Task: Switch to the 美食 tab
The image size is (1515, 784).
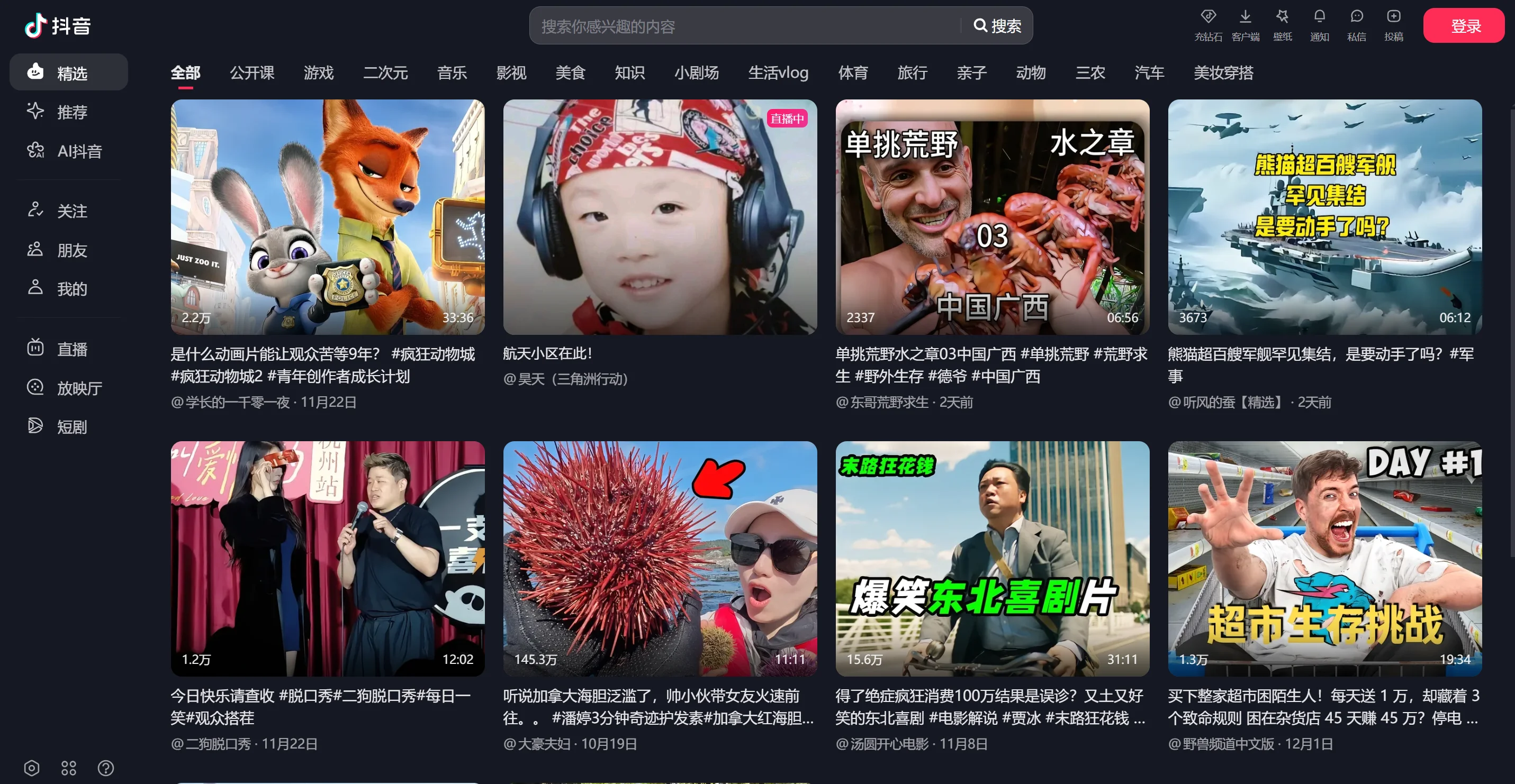Action: pos(570,73)
